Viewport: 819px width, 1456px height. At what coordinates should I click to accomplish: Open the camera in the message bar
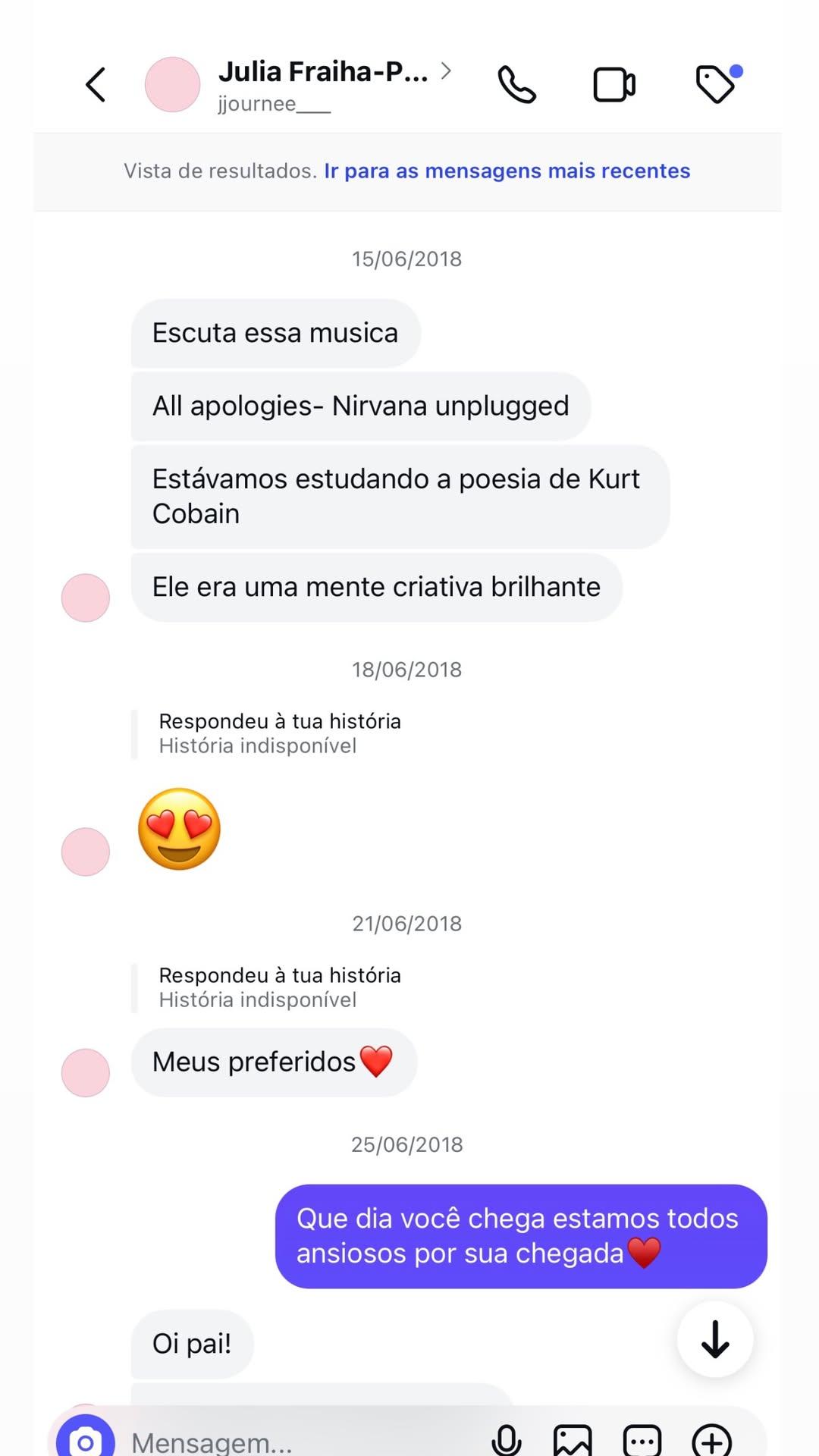pyautogui.click(x=85, y=1440)
